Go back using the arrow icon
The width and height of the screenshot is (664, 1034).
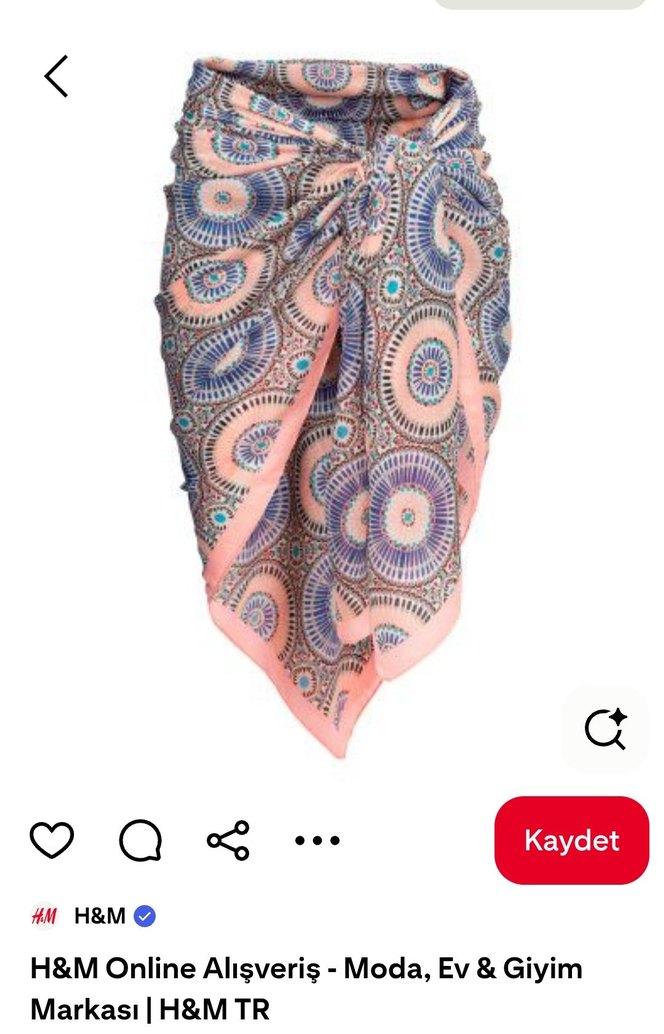click(56, 77)
